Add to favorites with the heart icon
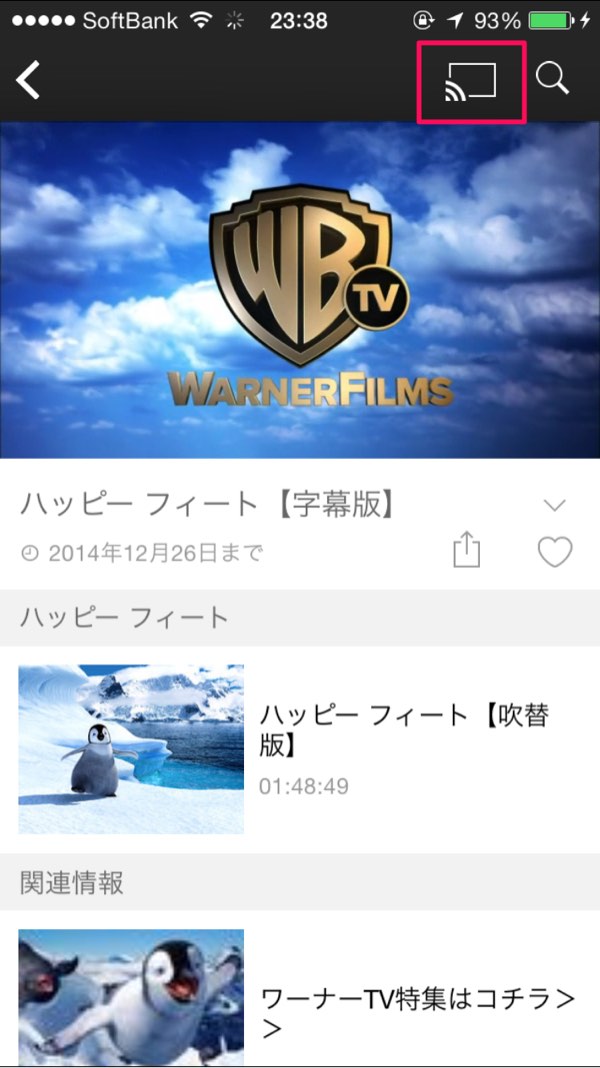This screenshot has width=600, height=1068. [x=555, y=552]
